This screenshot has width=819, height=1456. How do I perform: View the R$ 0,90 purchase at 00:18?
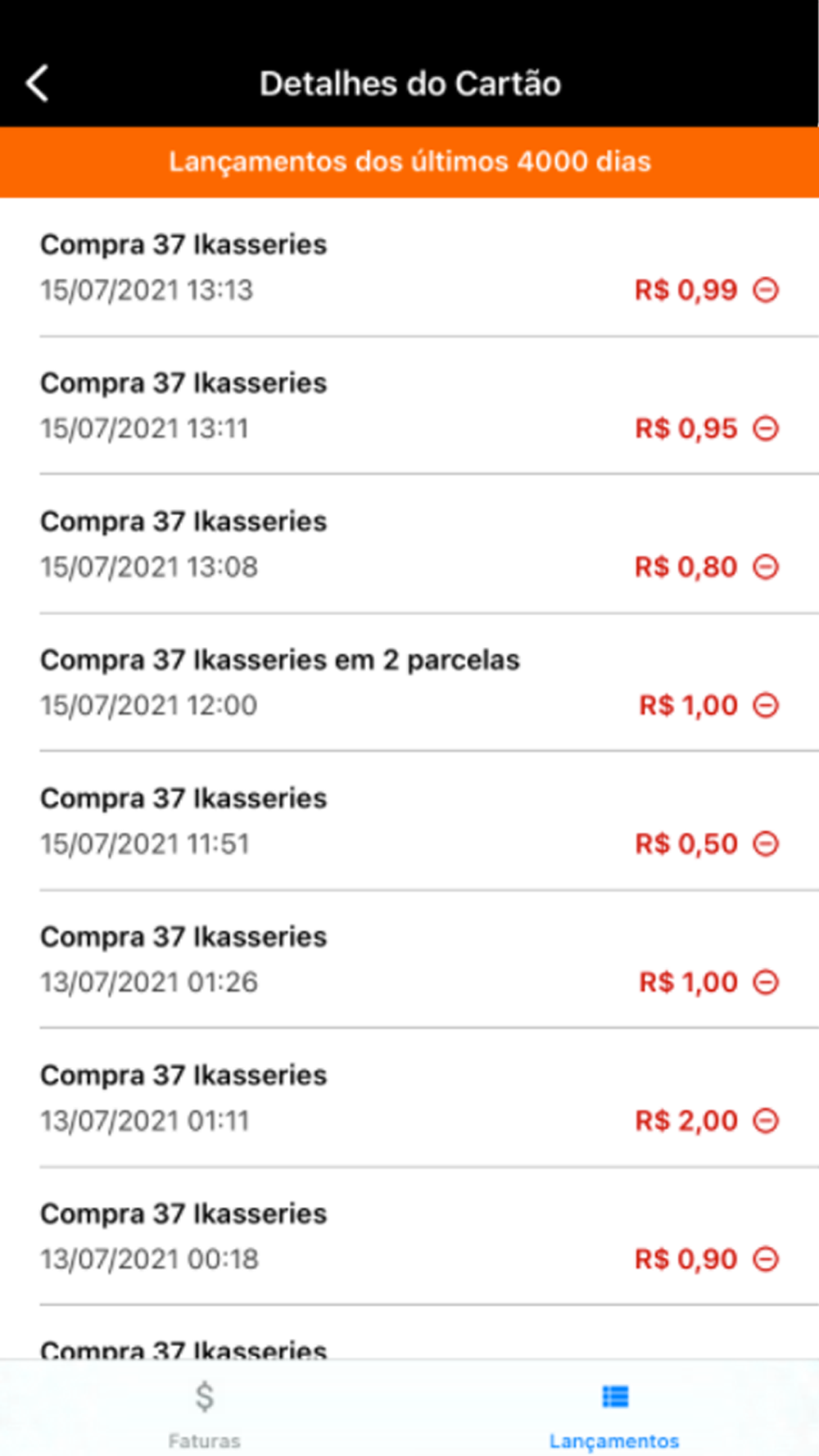409,1236
